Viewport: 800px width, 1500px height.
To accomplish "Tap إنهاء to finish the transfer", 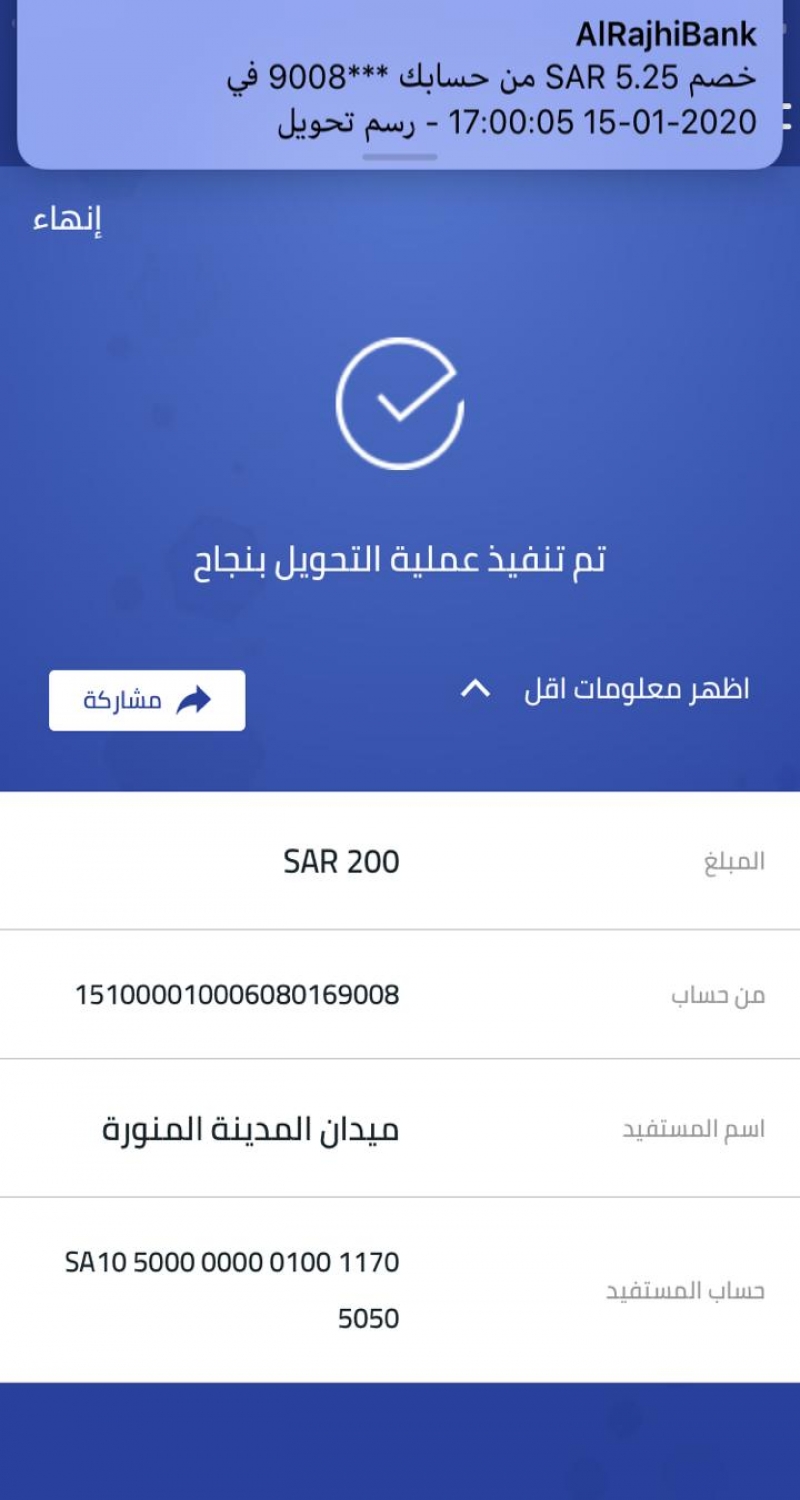I will click(x=67, y=221).
